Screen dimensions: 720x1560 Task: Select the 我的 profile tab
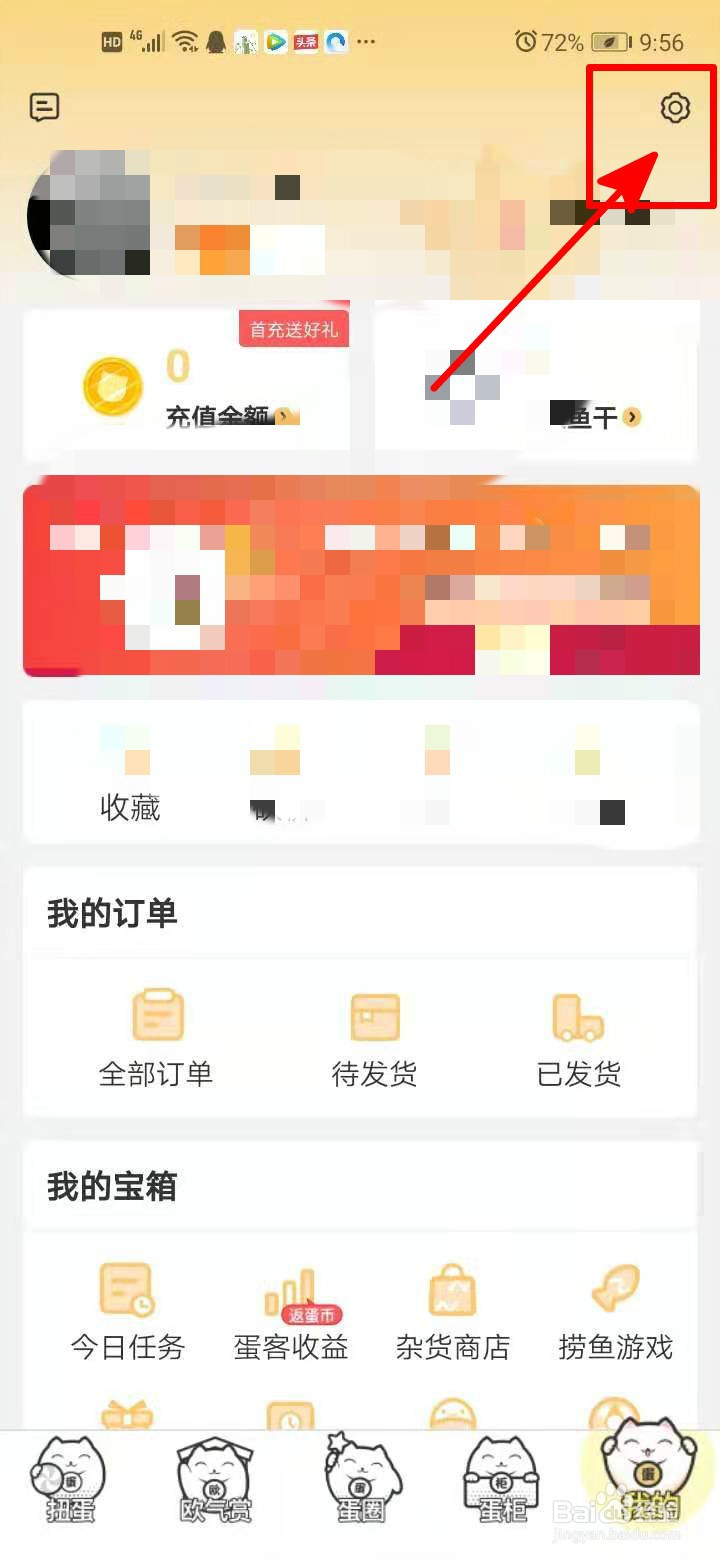point(648,1480)
